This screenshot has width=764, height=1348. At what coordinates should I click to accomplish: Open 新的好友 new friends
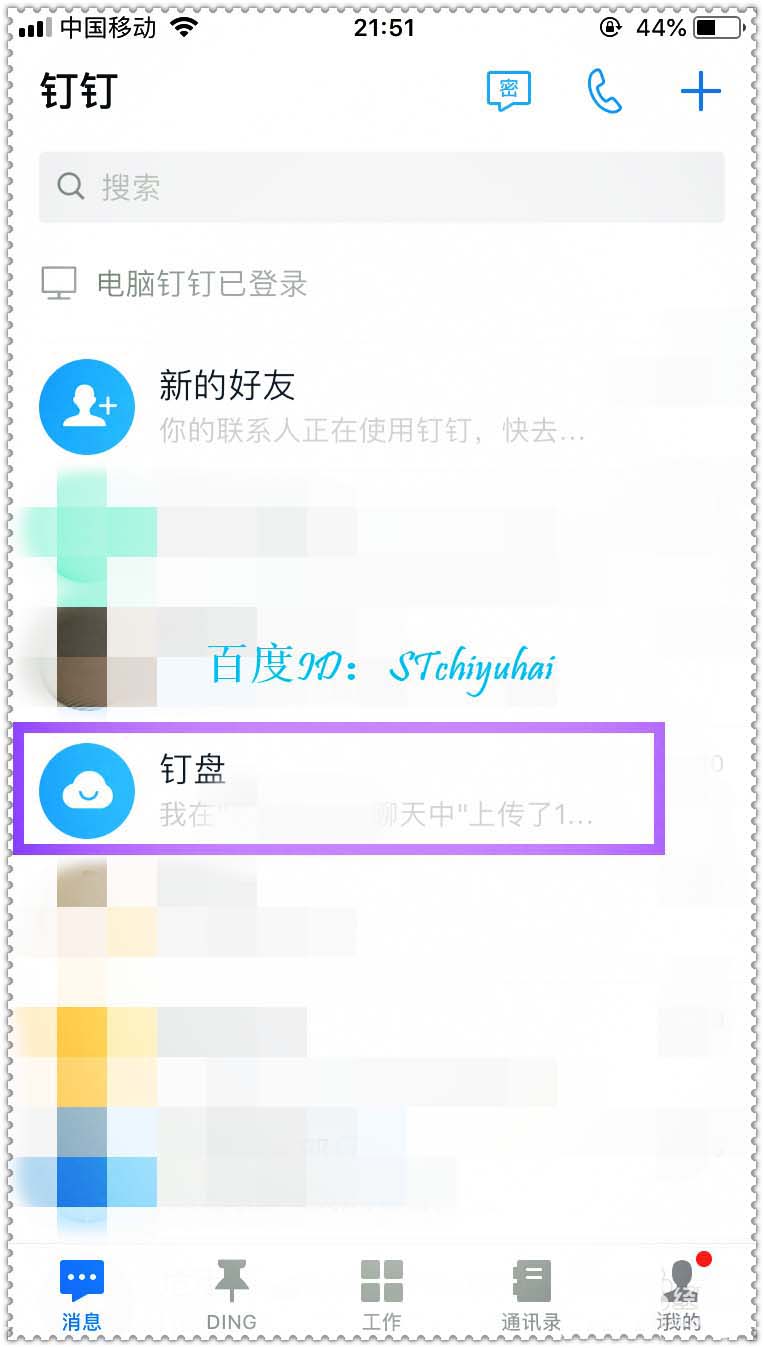(x=380, y=406)
